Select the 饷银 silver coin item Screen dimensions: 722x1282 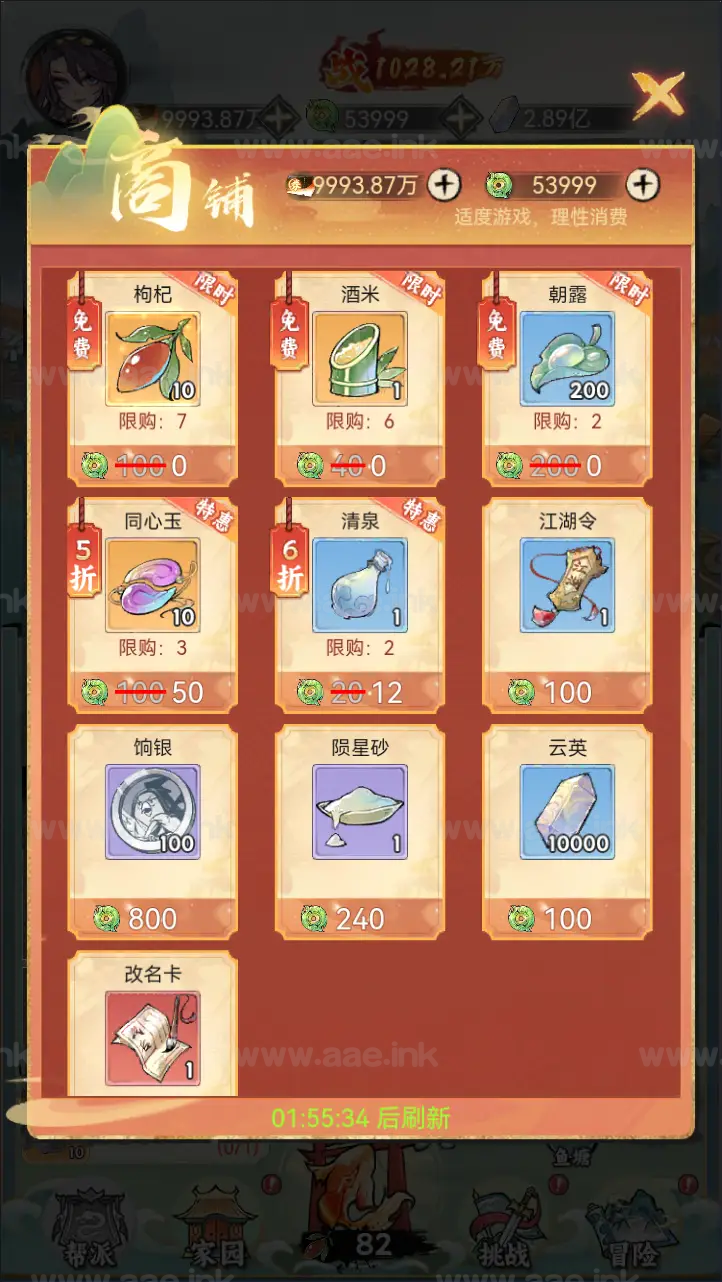(x=152, y=811)
